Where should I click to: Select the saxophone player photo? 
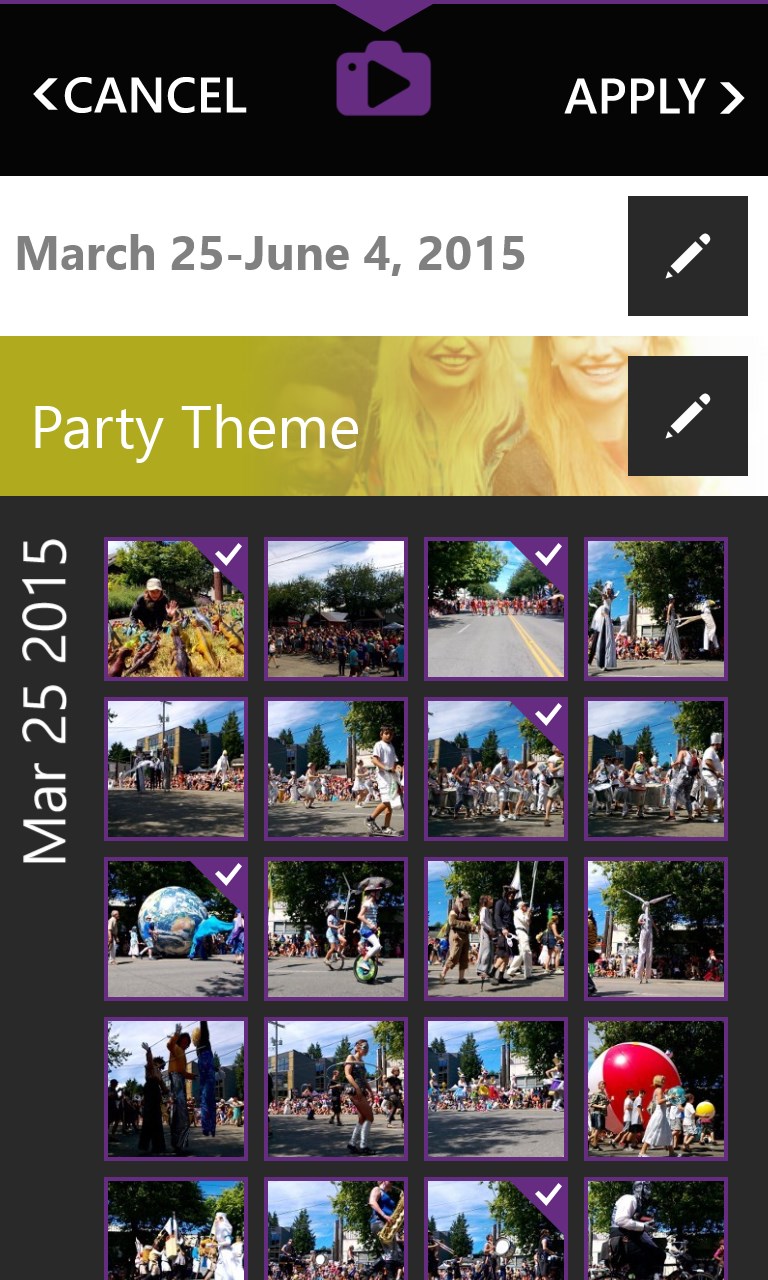point(336,1230)
